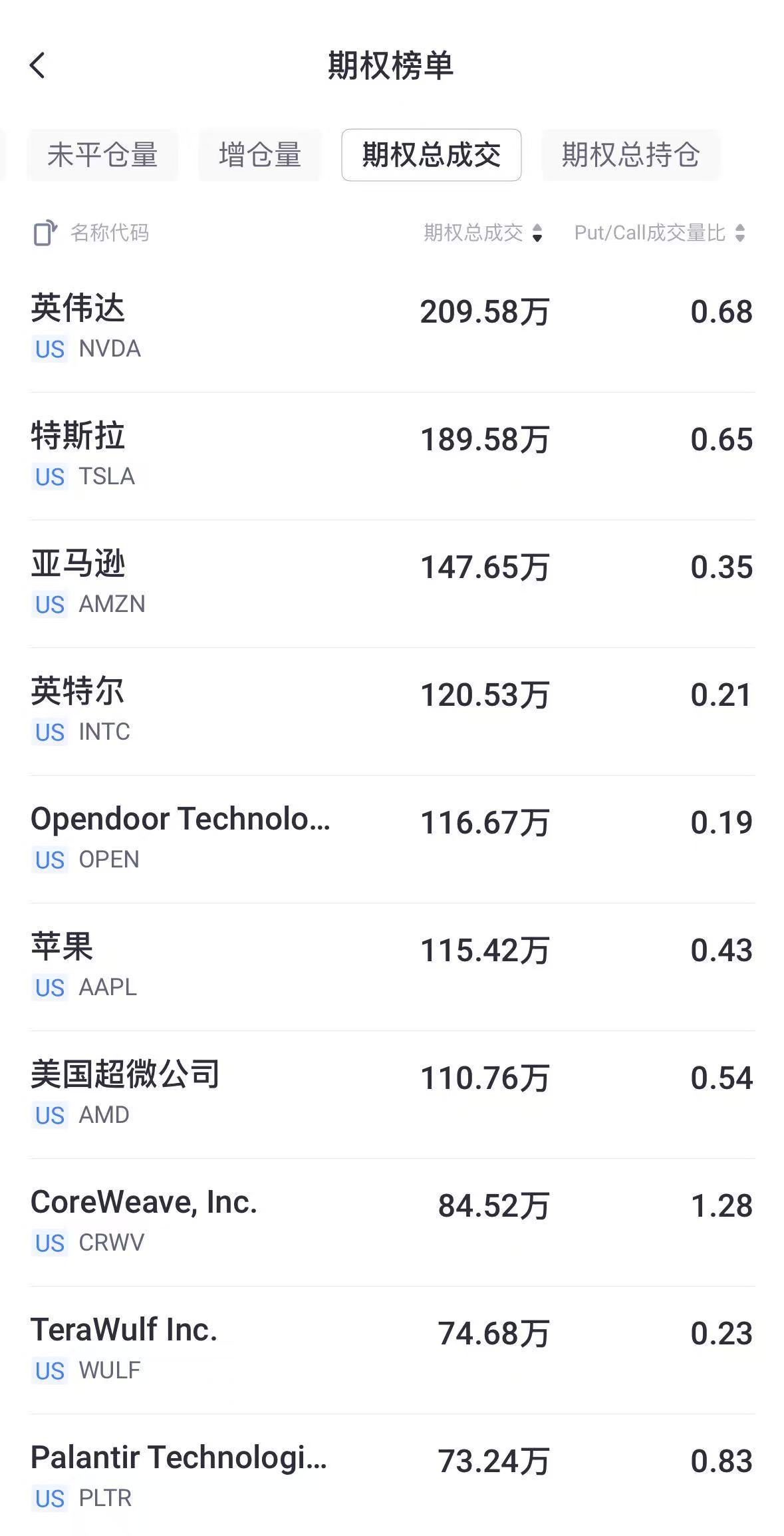
Task: Open the Palantir PLTR row
Action: (x=392, y=1475)
